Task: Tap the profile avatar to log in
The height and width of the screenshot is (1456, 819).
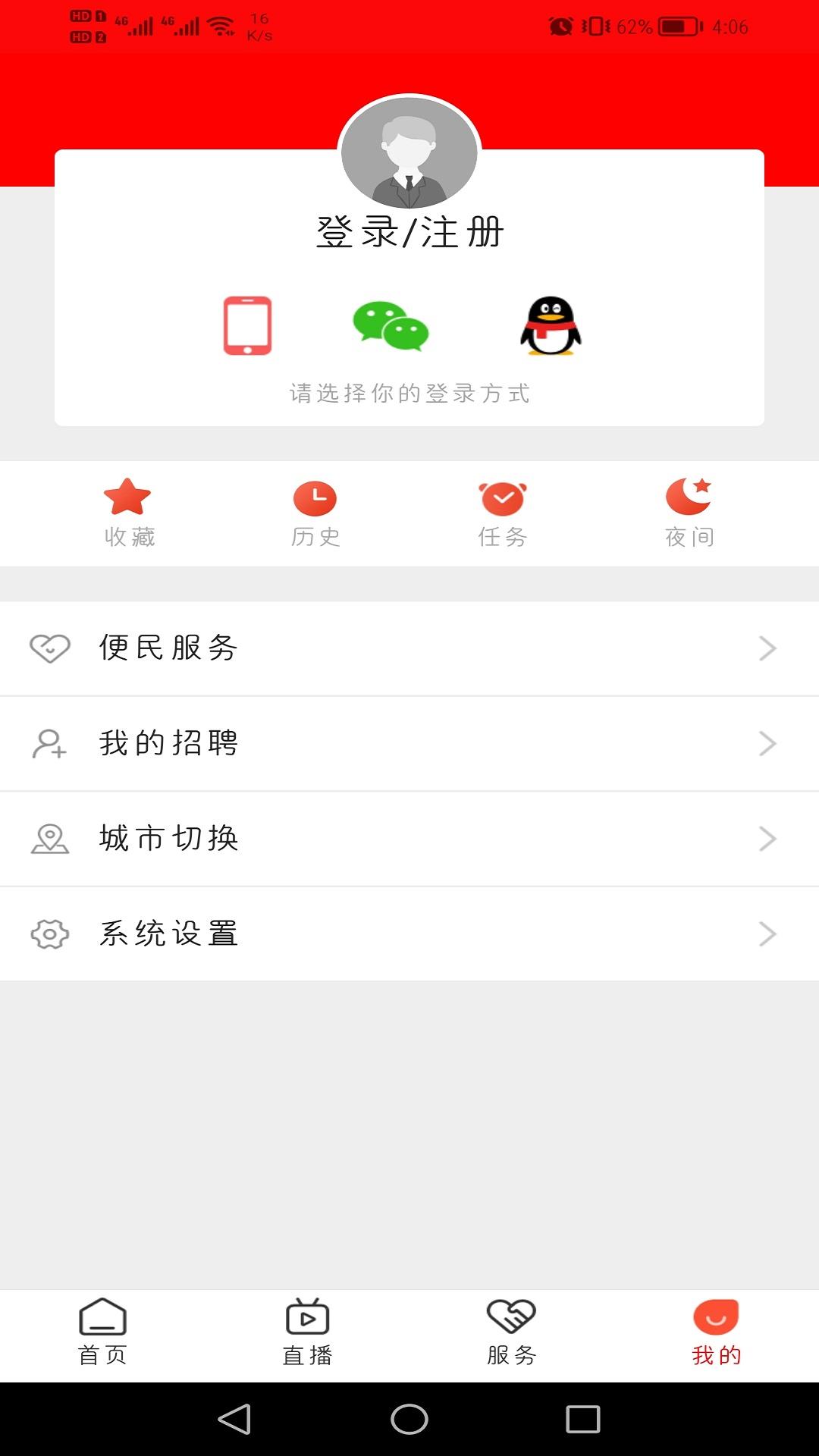Action: click(409, 153)
